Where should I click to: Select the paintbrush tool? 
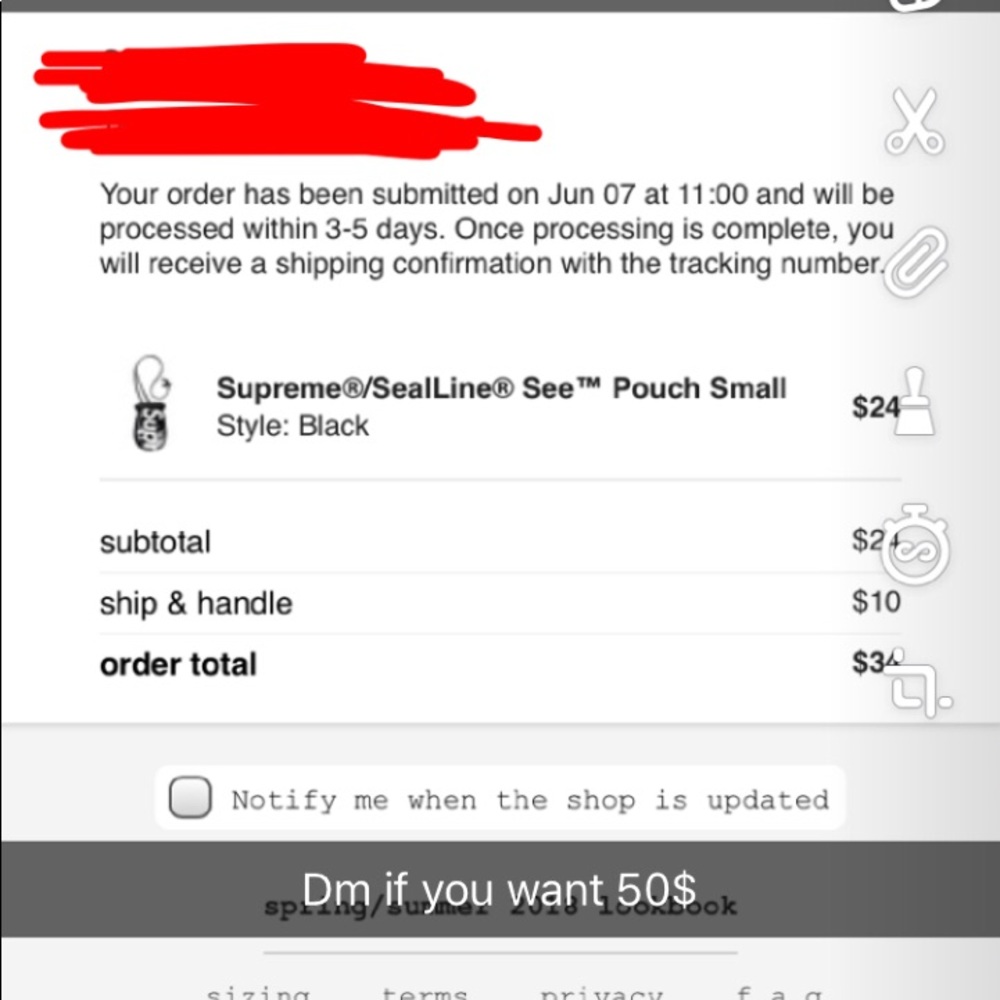click(x=913, y=402)
